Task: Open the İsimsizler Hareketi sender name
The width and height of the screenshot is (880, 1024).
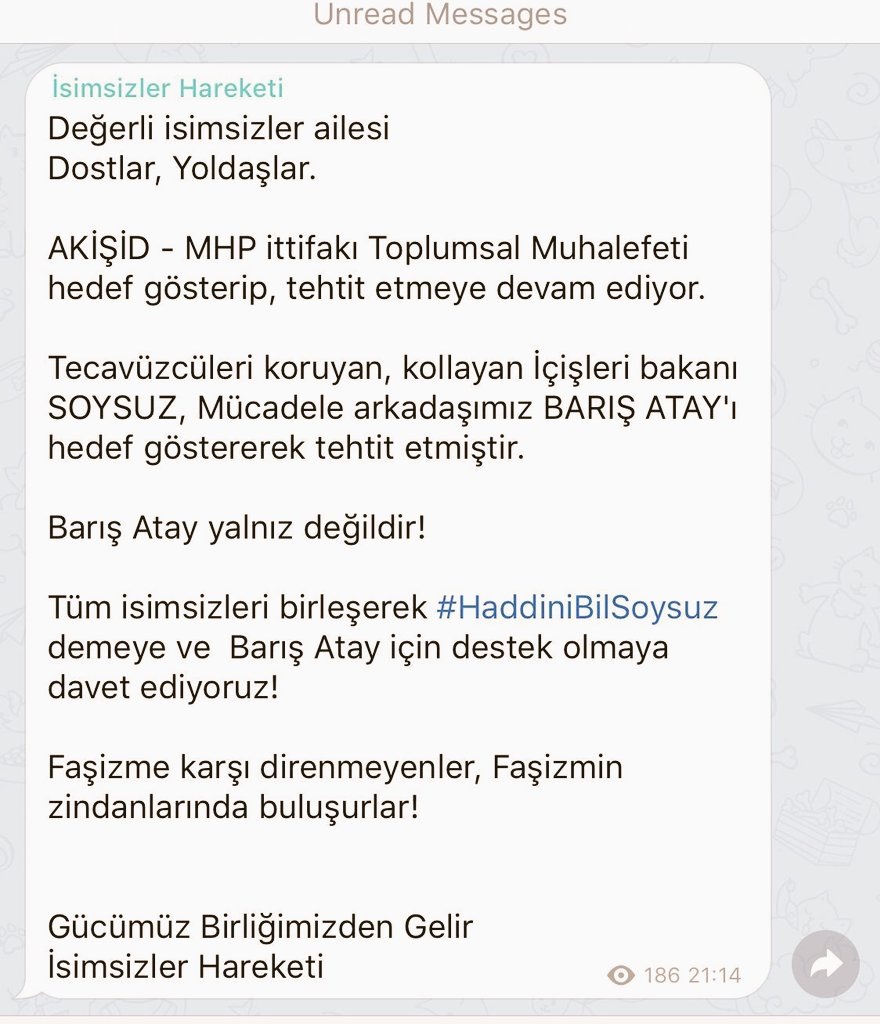Action: (x=167, y=88)
